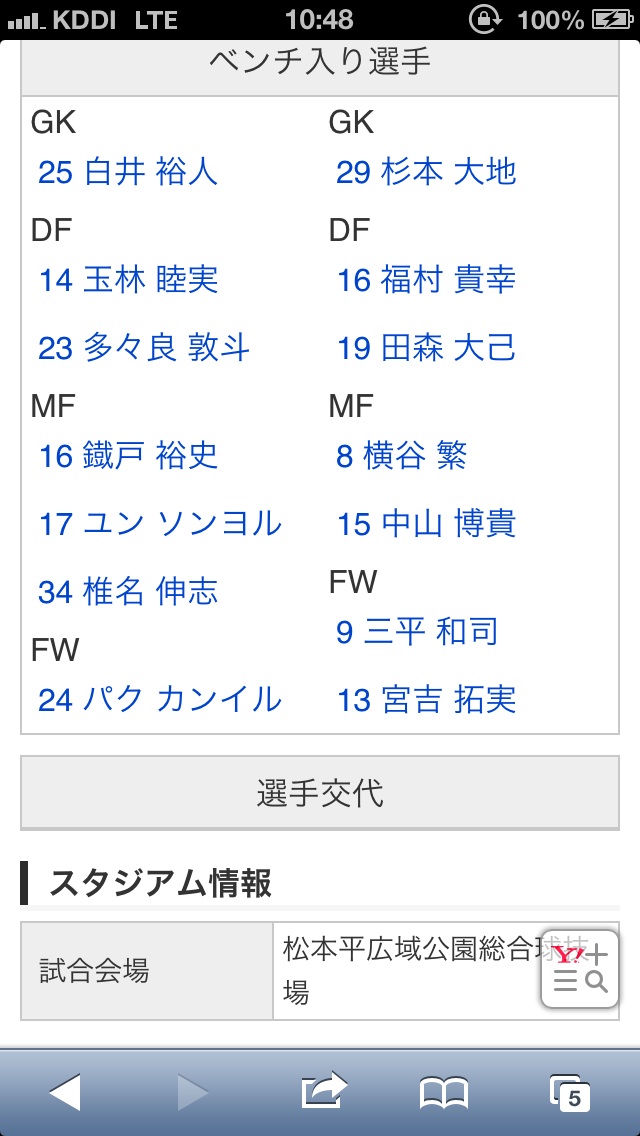Open player link ユン ソンヨル
This screenshot has width=640, height=1136.
tap(160, 524)
